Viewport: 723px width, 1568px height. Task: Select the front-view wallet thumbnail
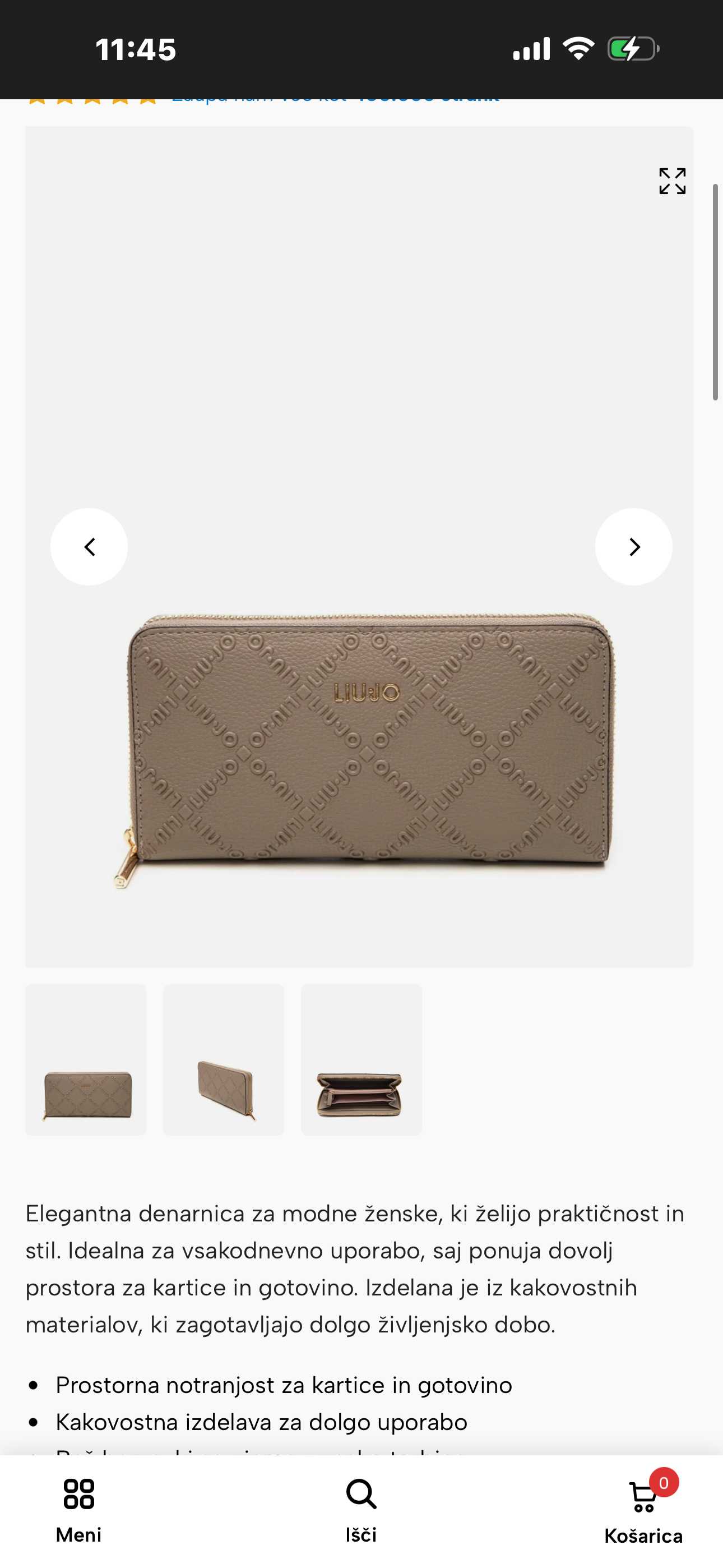pos(86,1060)
